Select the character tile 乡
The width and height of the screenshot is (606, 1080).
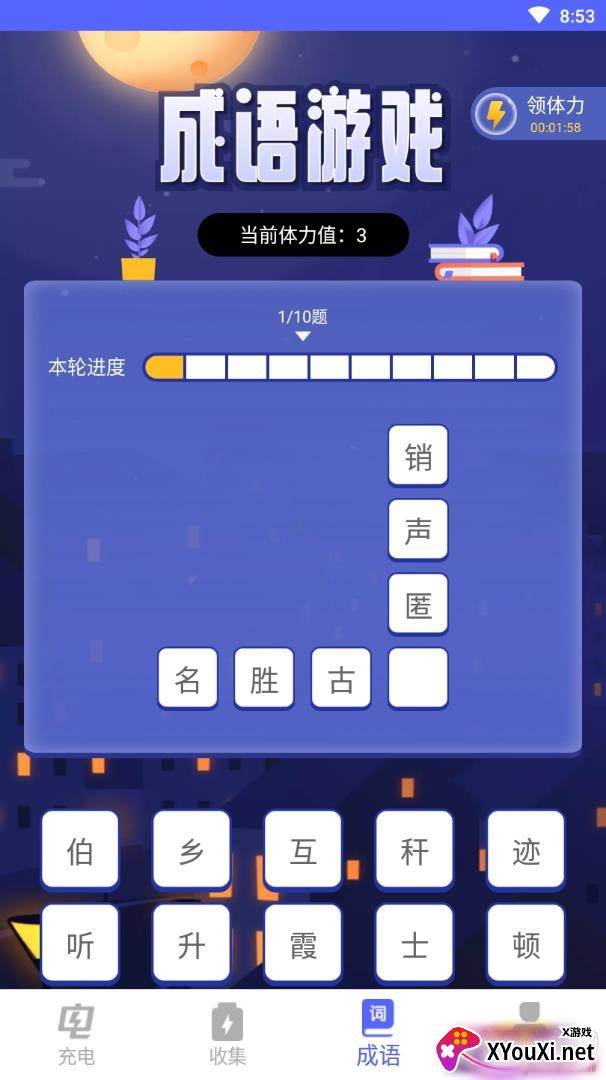point(191,849)
